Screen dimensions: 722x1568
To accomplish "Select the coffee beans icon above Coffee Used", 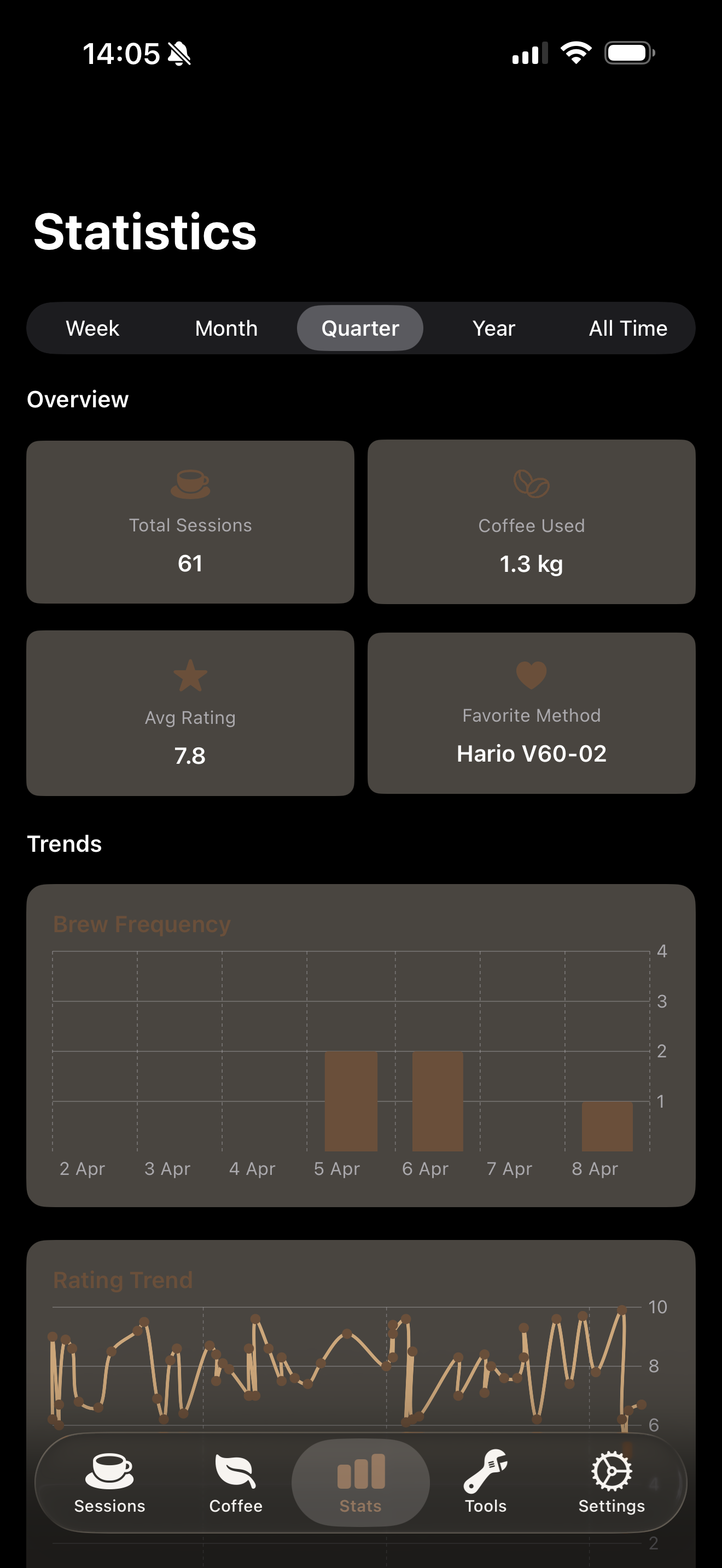I will tap(531, 483).
